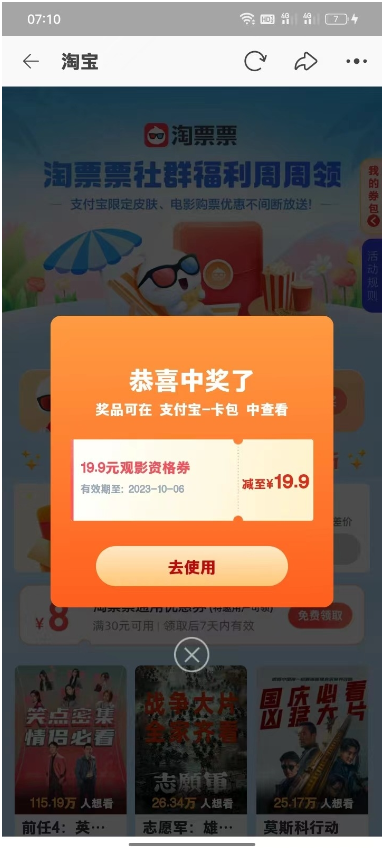This screenshot has width=386, height=848.
Task: Share this page via the arrow icon
Action: pos(305,61)
